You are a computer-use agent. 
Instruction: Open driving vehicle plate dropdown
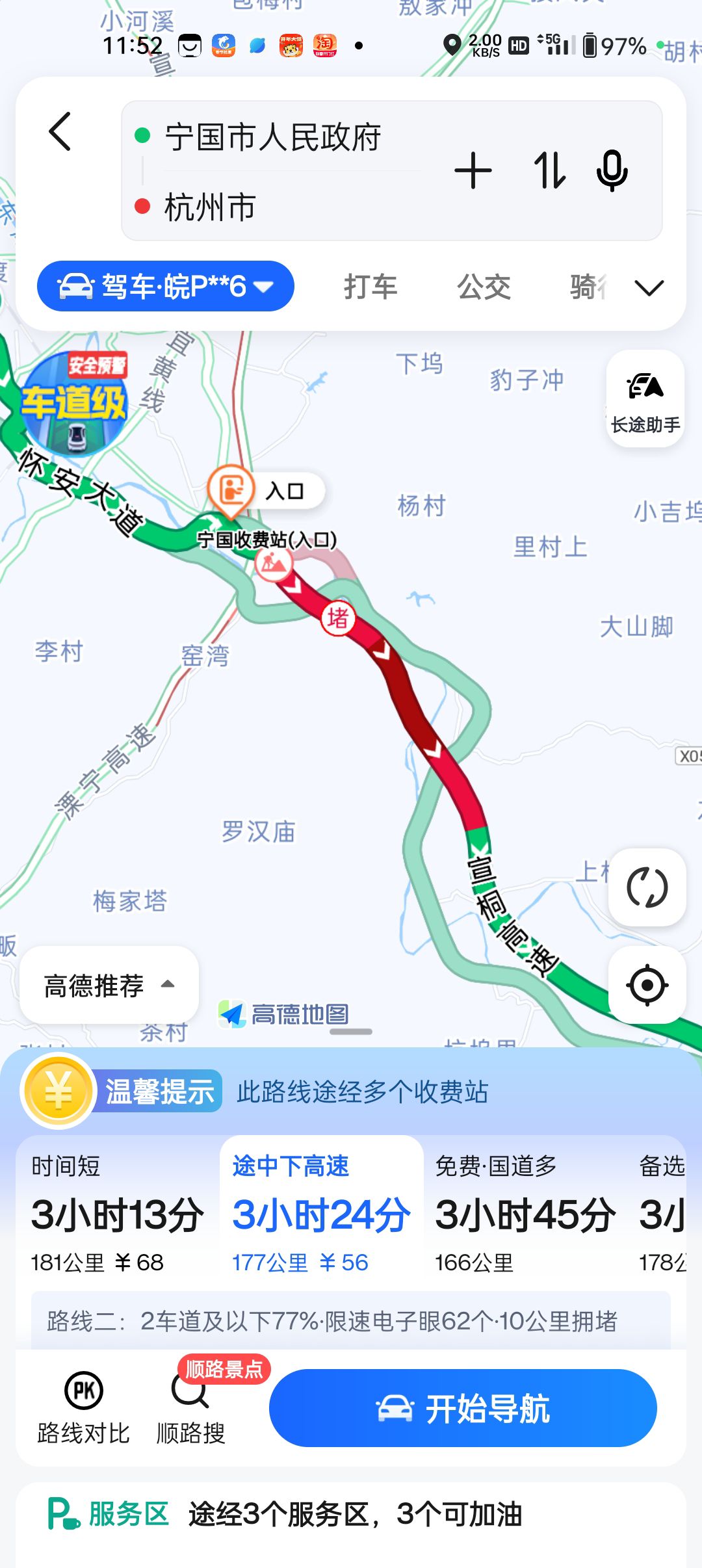pos(166,286)
